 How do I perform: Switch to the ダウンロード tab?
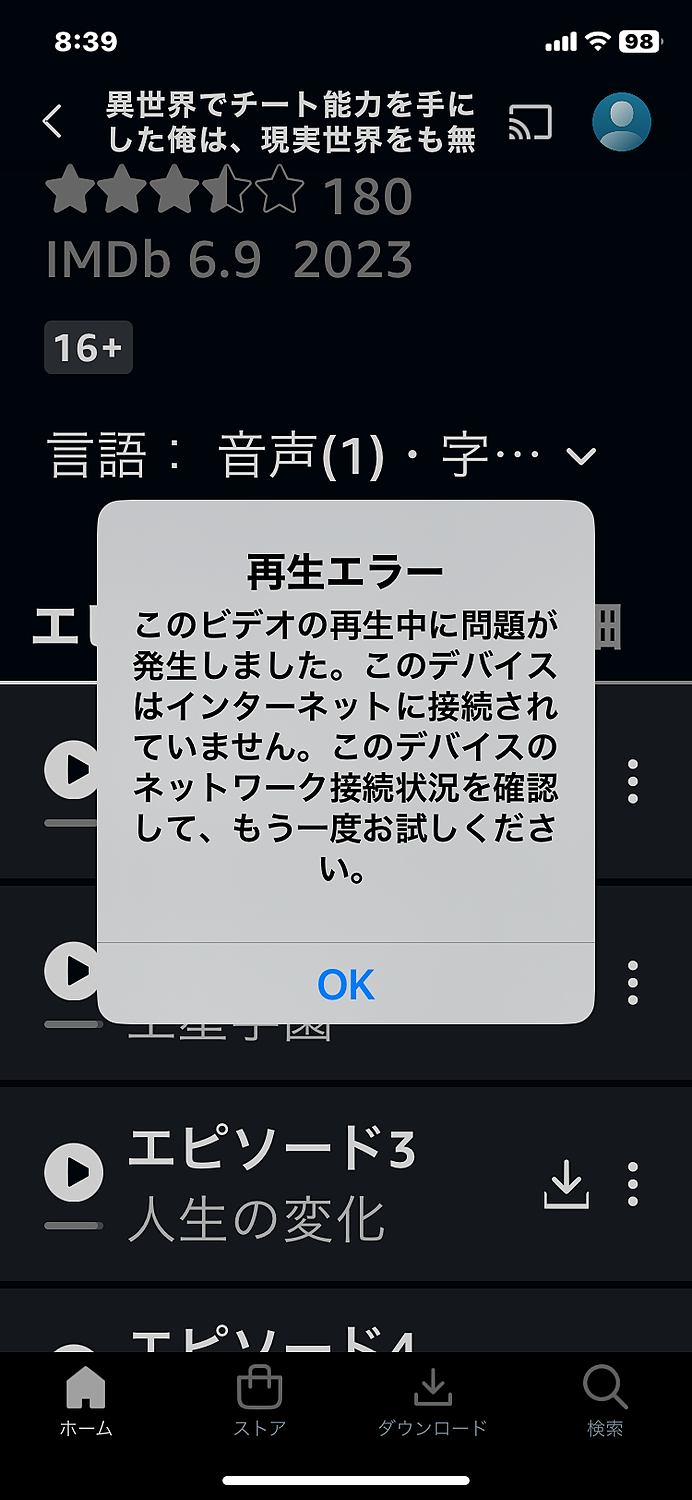(x=432, y=1401)
